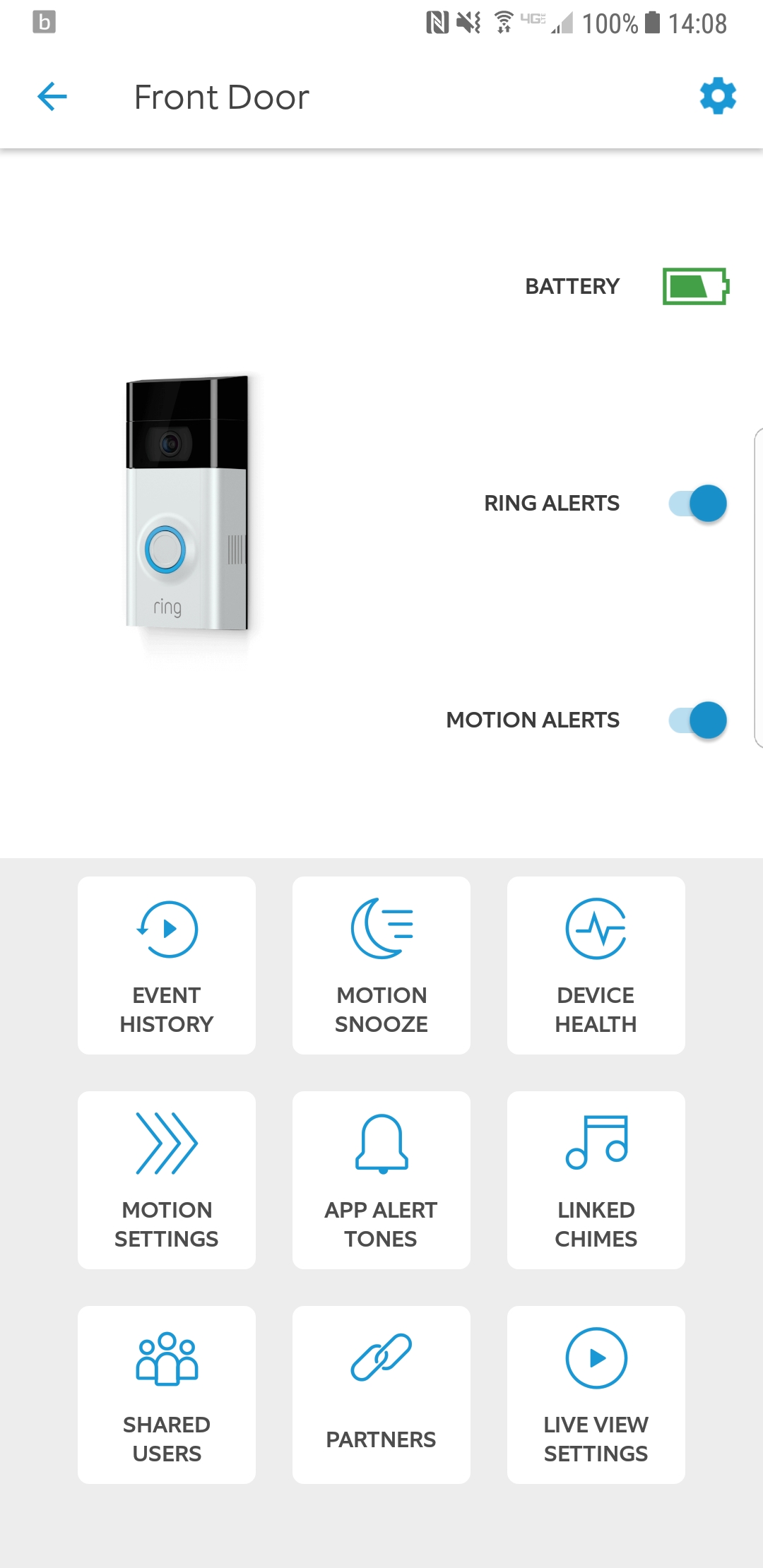Open the settings gear for Front Door

pyautogui.click(x=718, y=97)
